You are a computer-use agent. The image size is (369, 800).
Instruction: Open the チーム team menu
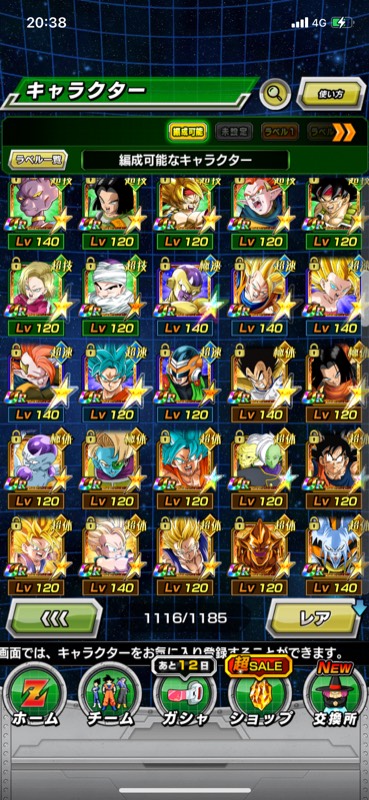(x=110, y=696)
